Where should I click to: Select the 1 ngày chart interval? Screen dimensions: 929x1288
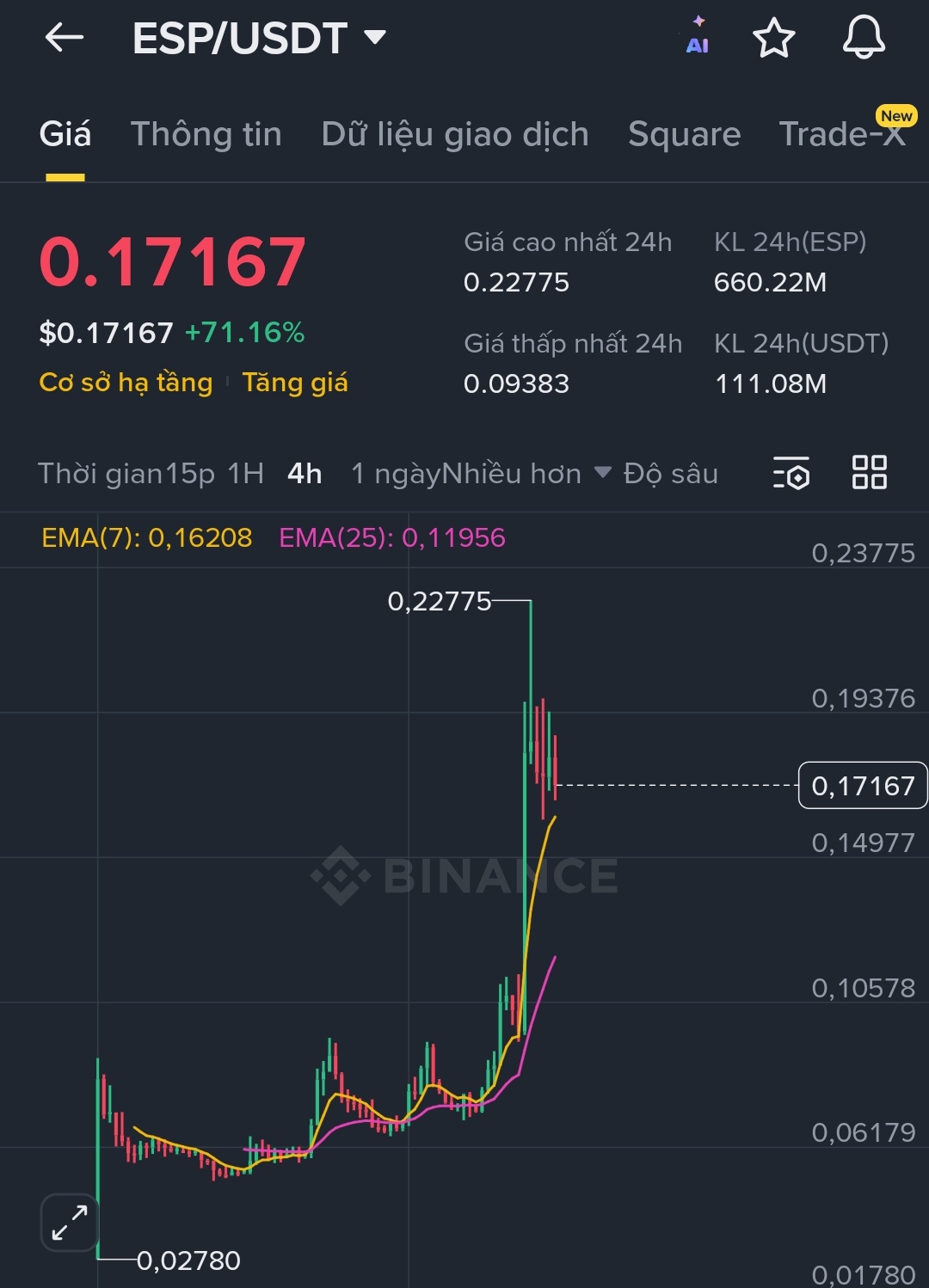(395, 474)
